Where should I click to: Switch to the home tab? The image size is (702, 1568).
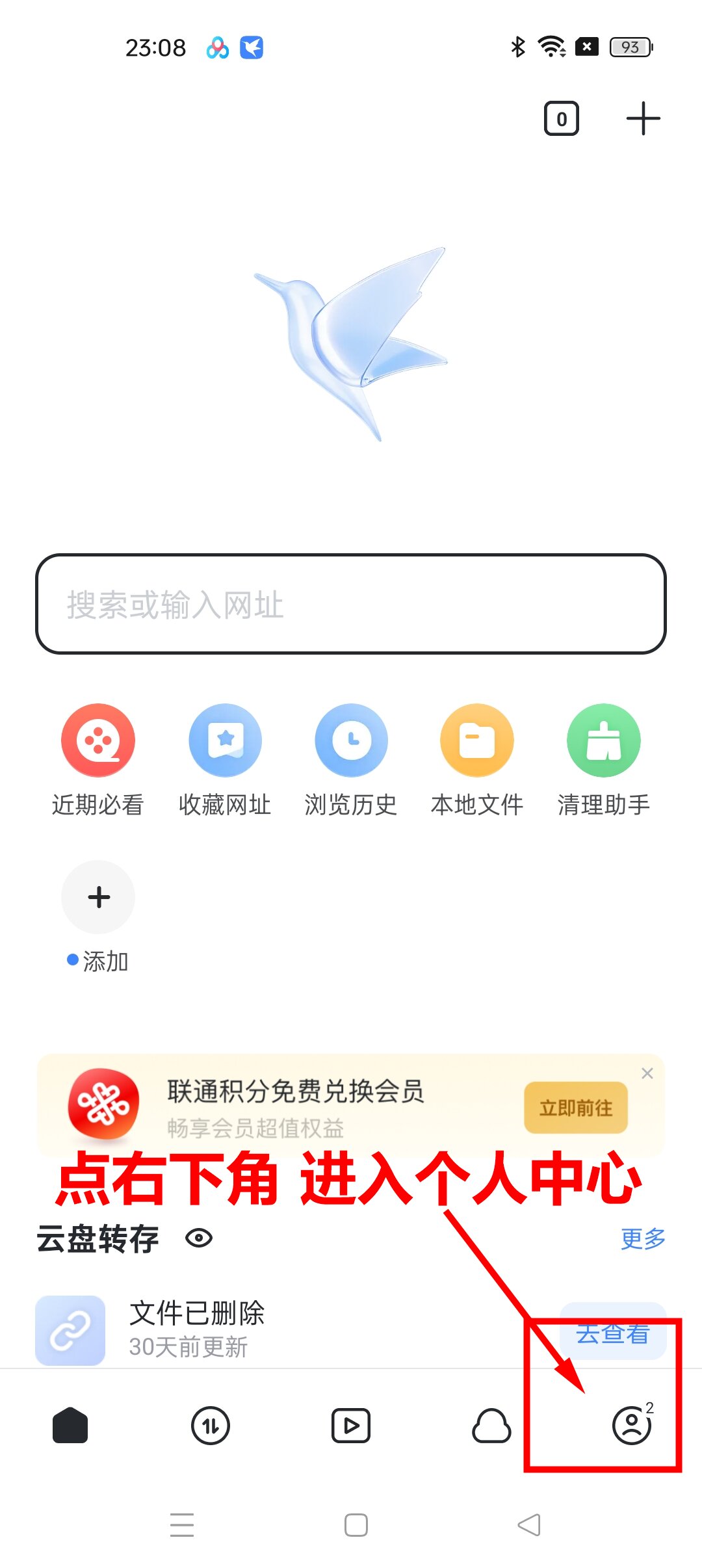[x=70, y=1426]
